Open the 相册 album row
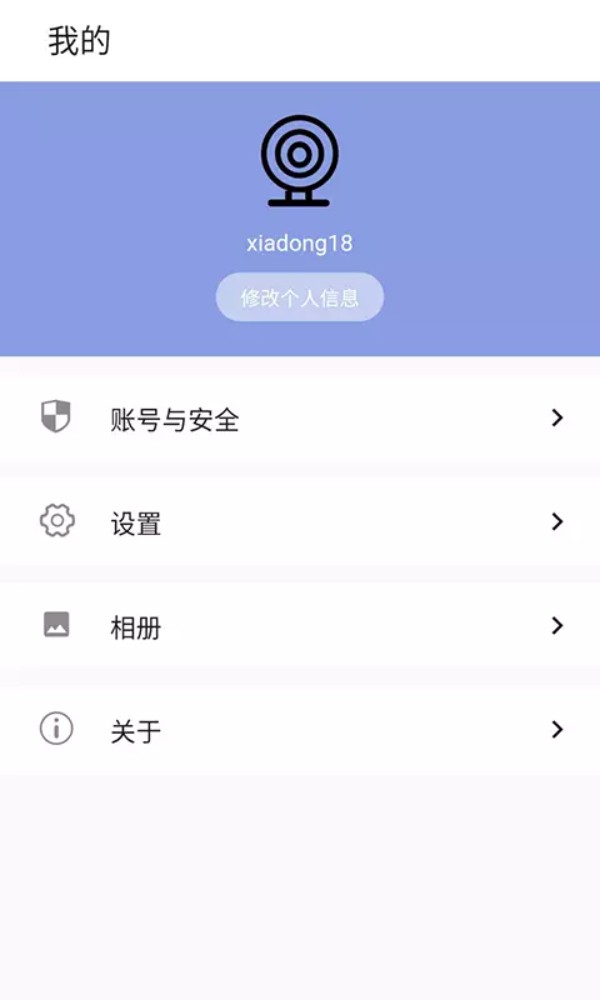This screenshot has width=600, height=1000. click(x=300, y=627)
